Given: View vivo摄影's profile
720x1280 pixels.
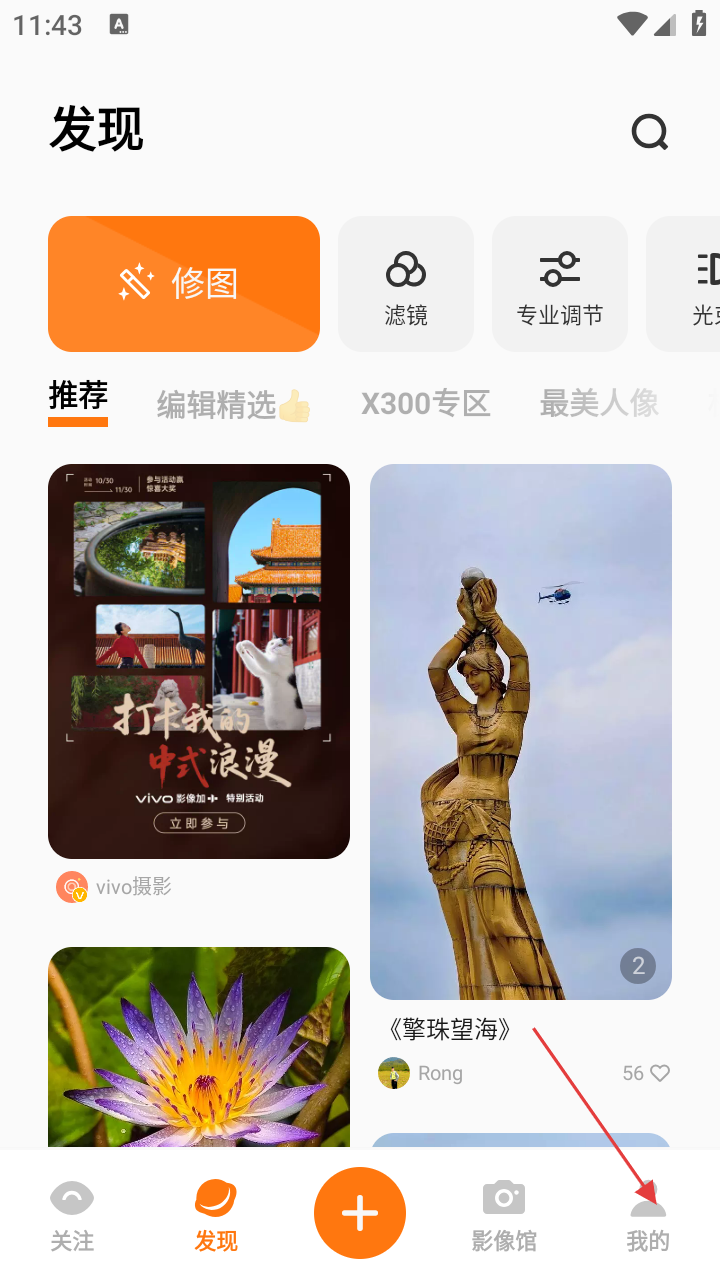Looking at the screenshot, I should [114, 887].
